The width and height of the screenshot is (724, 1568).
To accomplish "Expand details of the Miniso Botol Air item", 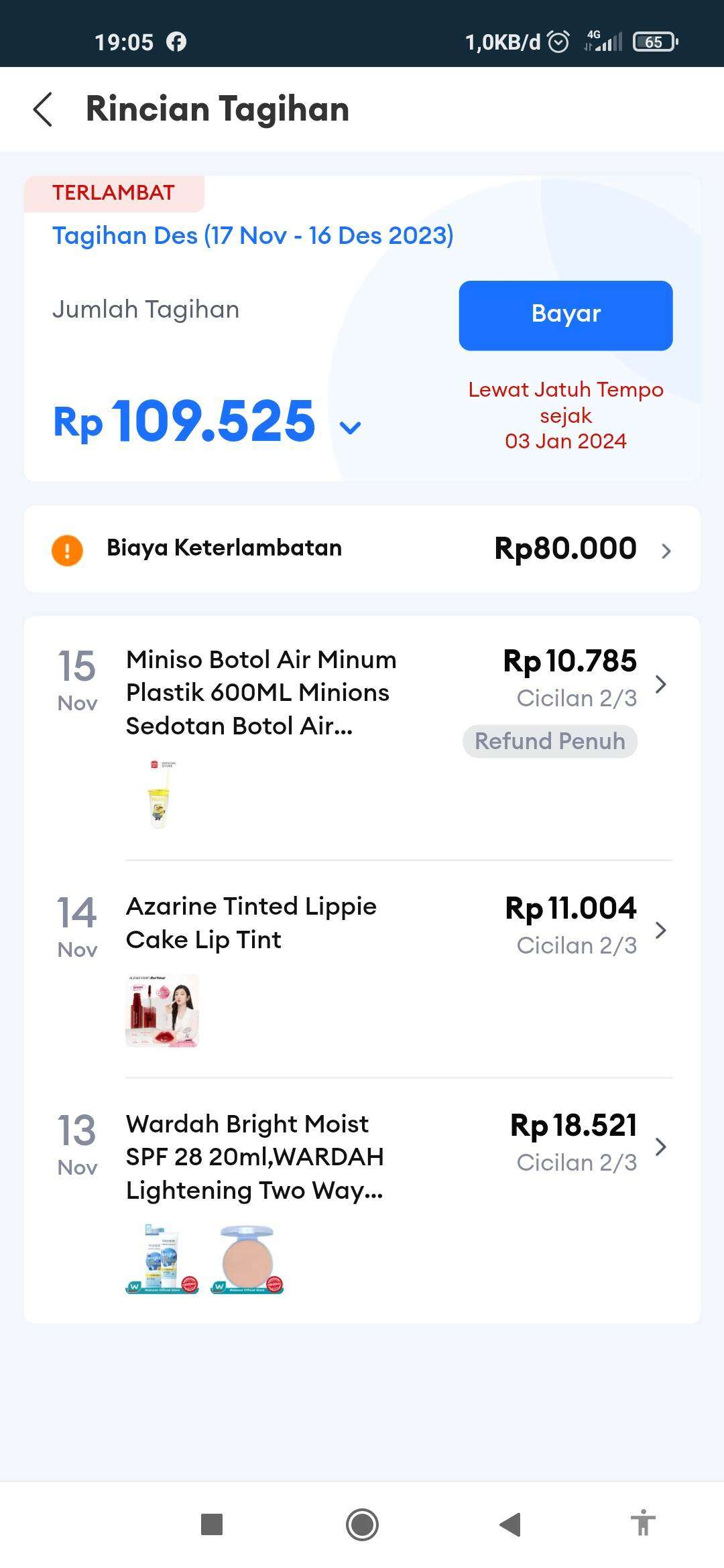I will pos(662,685).
